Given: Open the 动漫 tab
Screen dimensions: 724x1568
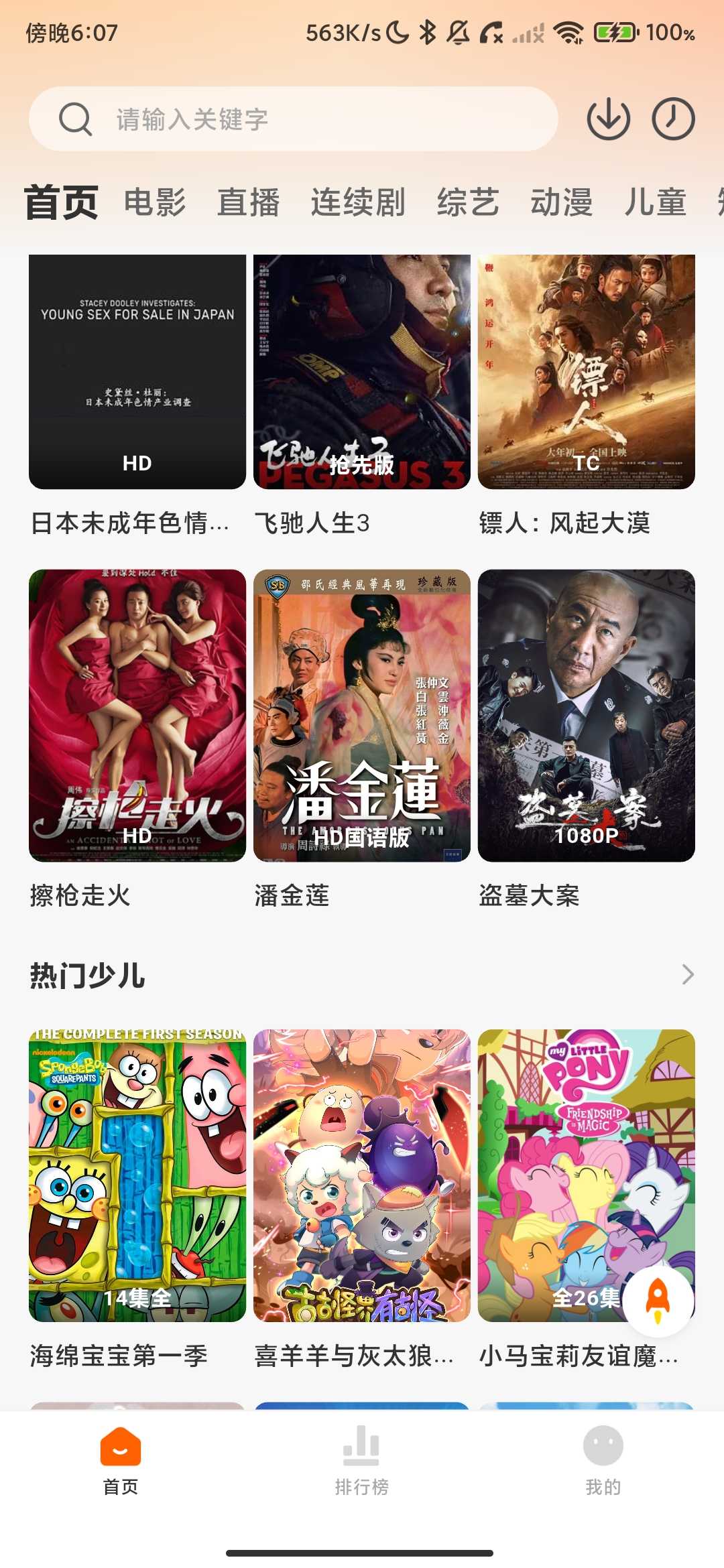Looking at the screenshot, I should (562, 202).
